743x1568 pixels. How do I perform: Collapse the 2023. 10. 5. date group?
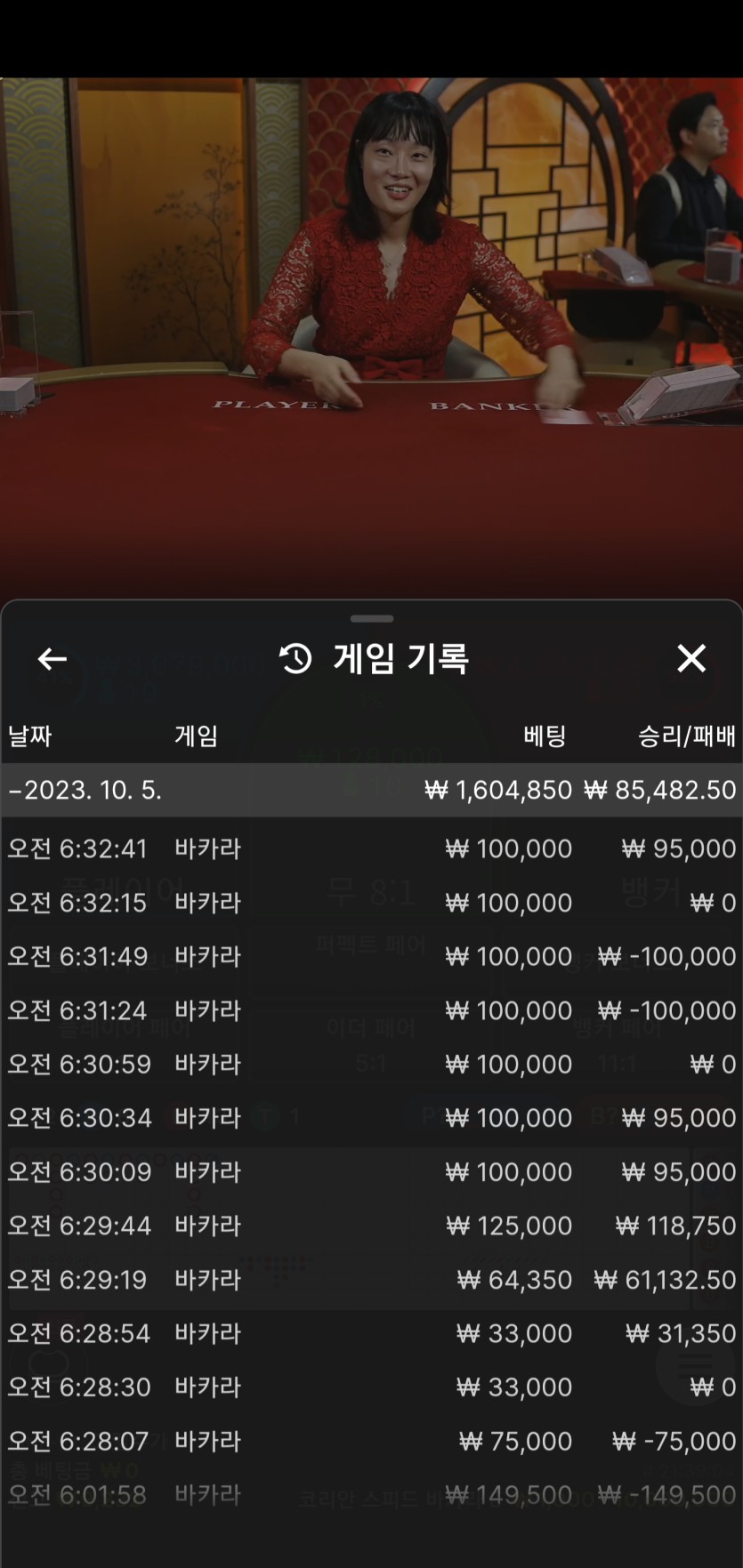pos(371,790)
